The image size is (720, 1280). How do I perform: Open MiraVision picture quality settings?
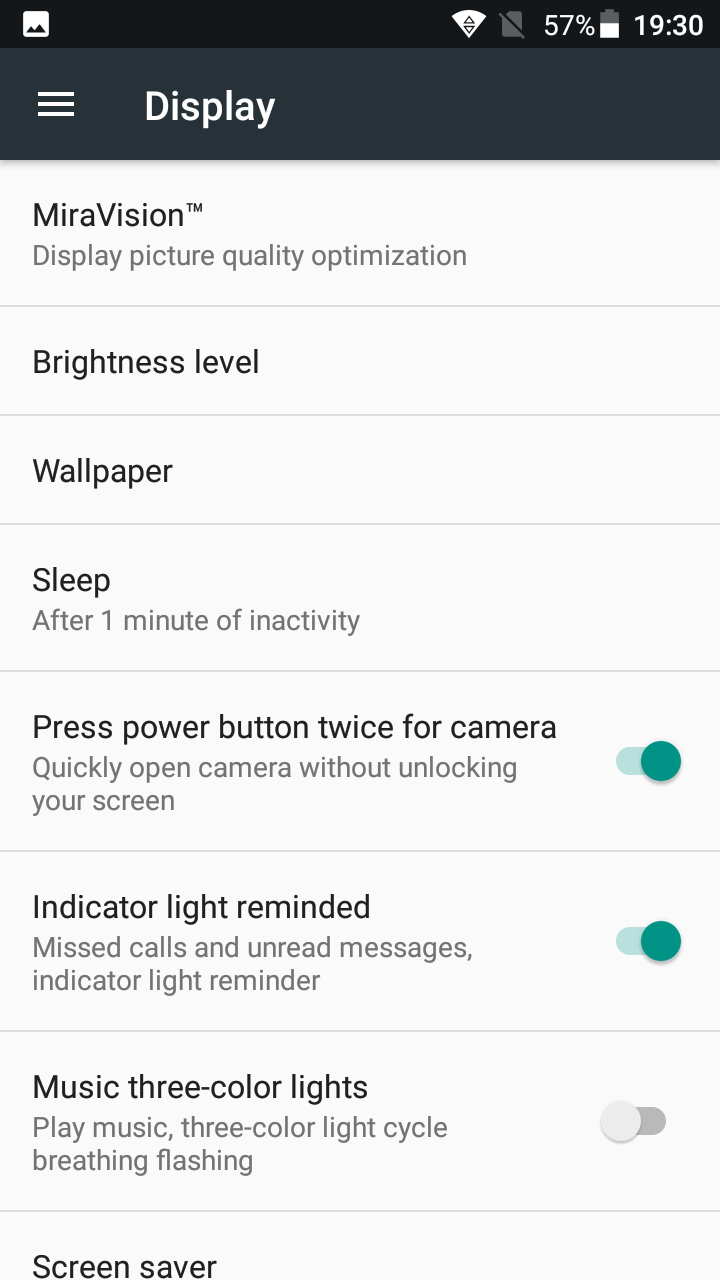[x=360, y=234]
